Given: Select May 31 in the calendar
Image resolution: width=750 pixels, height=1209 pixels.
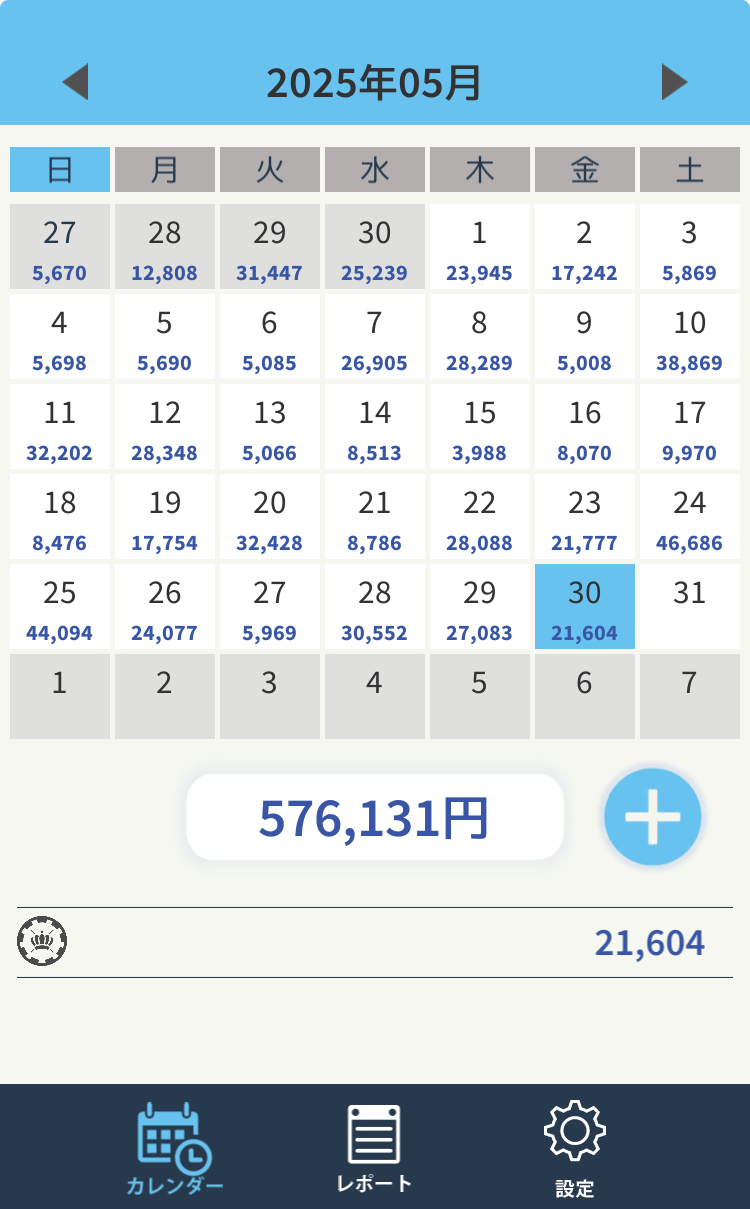Looking at the screenshot, I should [690, 607].
